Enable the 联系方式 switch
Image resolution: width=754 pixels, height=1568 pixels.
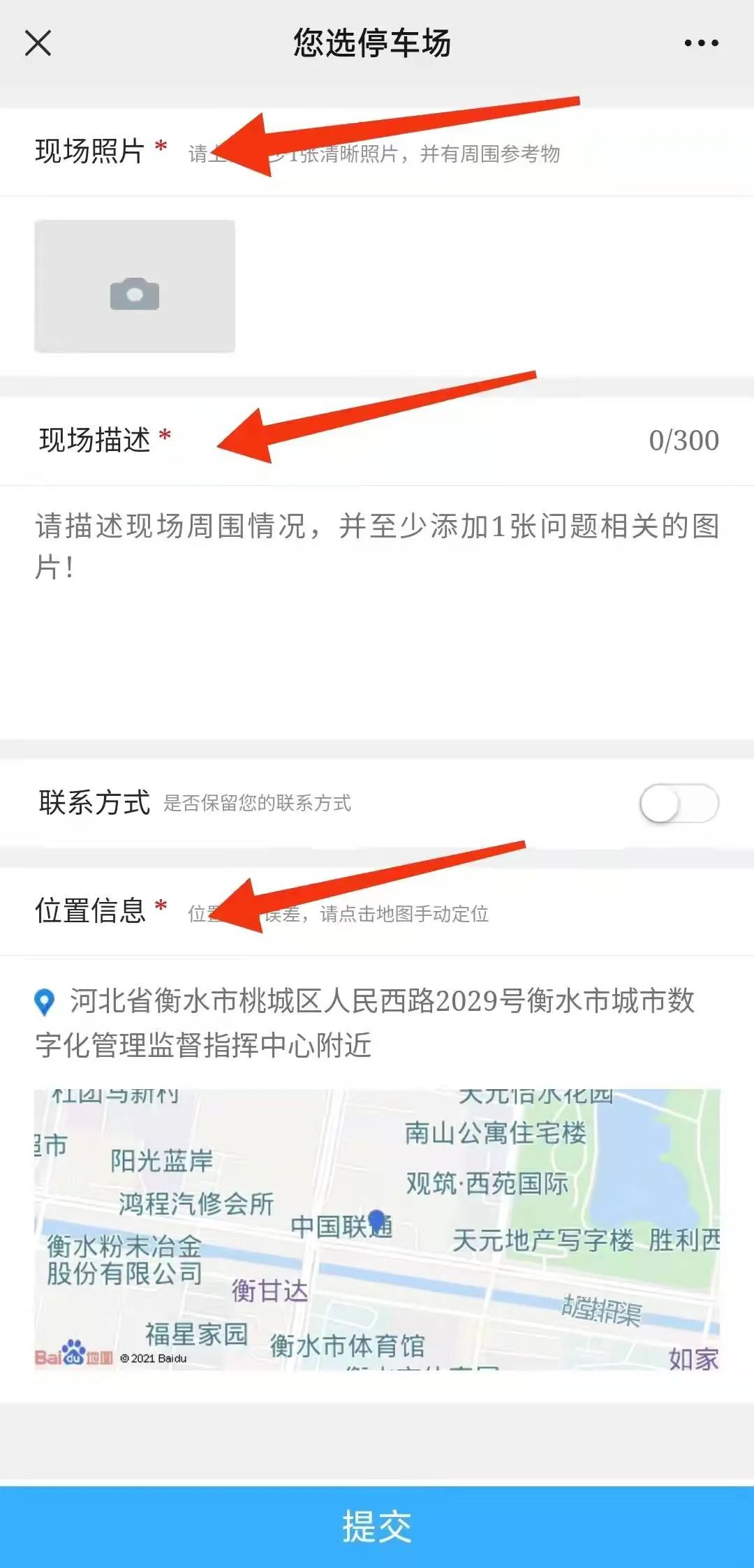(x=679, y=804)
